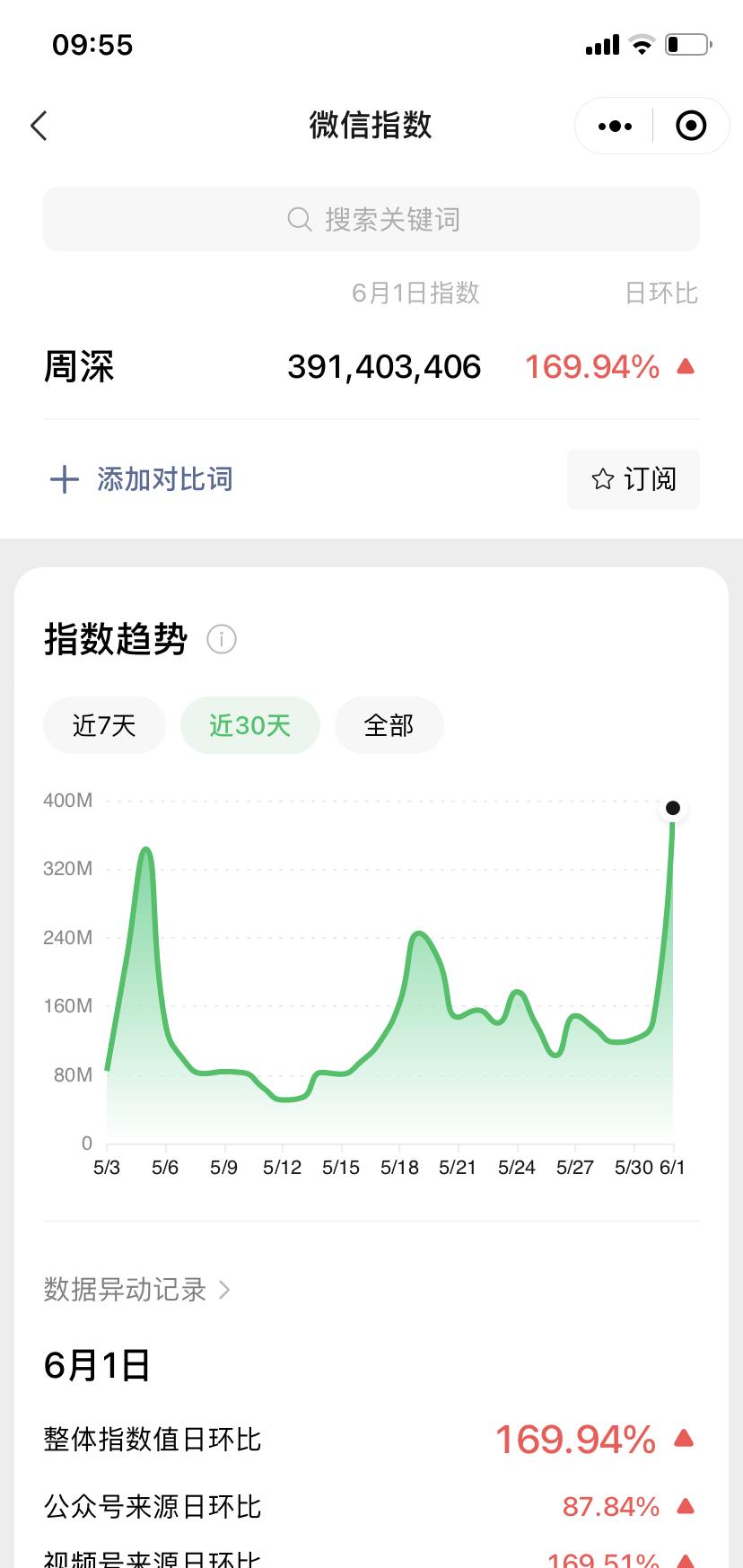Add a comparison word with 添加对比词

click(142, 479)
